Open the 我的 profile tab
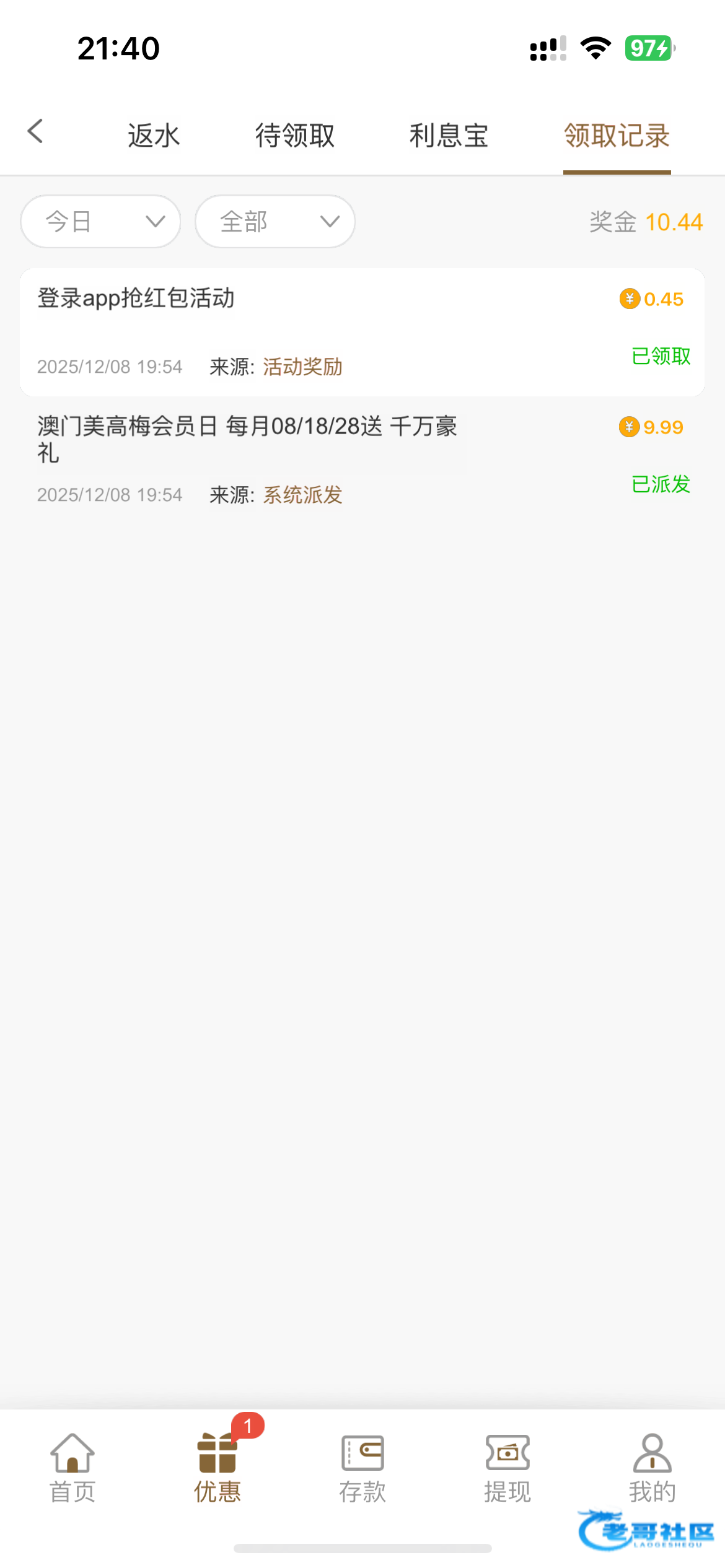Viewport: 725px width, 1568px height. coord(652,1468)
